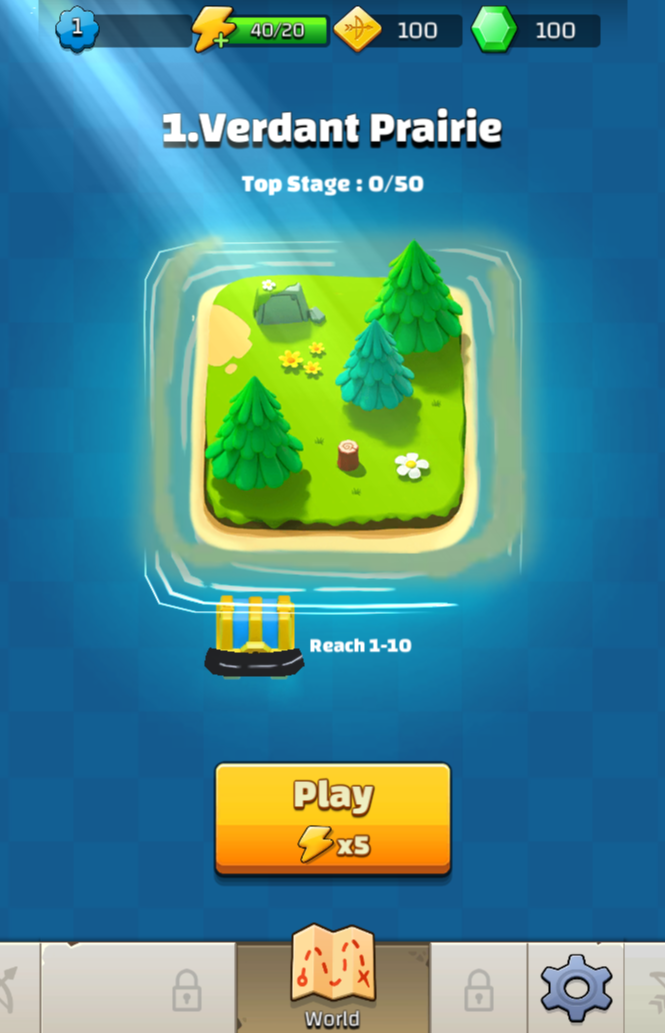Viewport: 665px width, 1033px height.
Task: Tap the locked tab right of World
Action: point(479,992)
